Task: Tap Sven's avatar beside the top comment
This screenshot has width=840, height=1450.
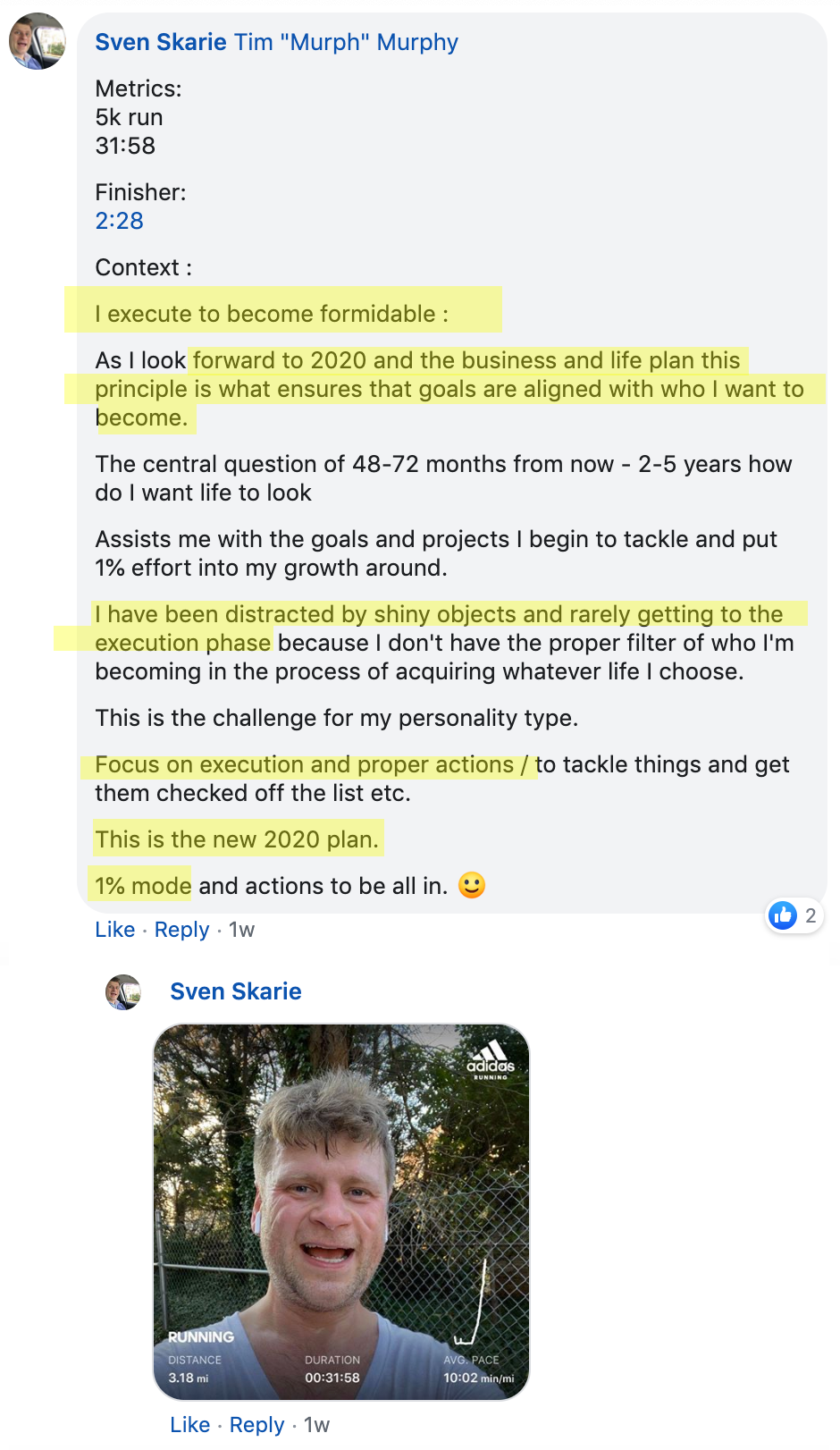Action: [x=38, y=41]
